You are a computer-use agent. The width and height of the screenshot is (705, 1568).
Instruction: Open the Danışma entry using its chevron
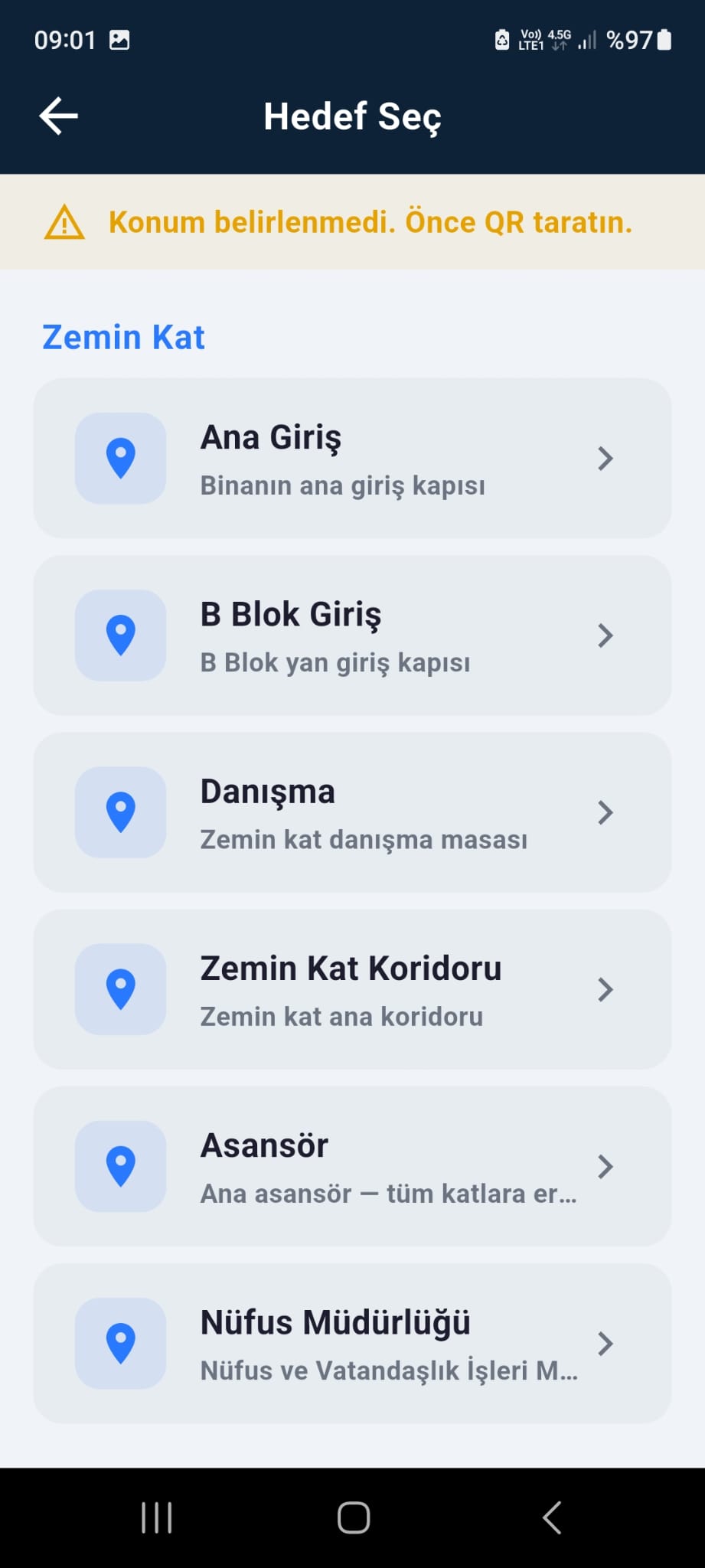point(605,813)
